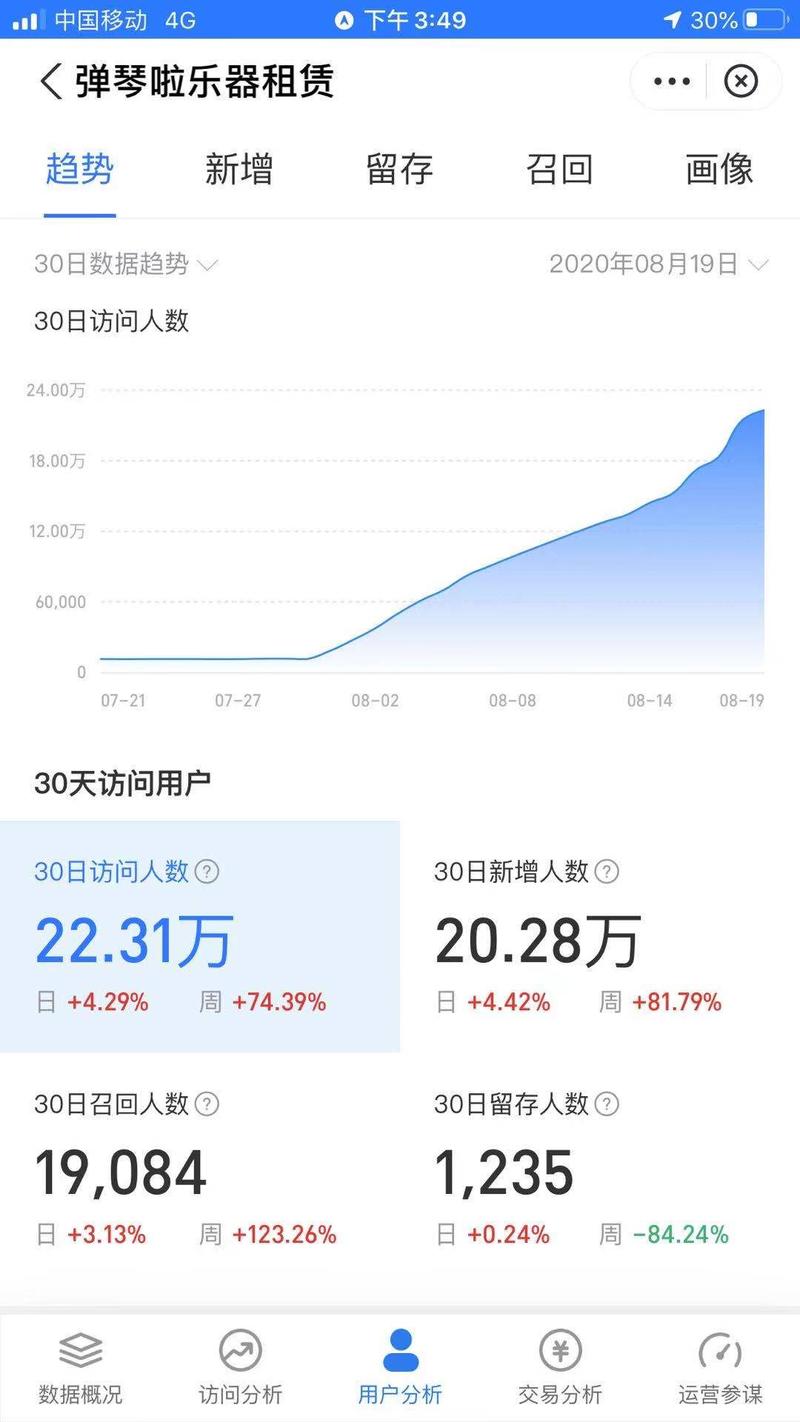Switch to the 画像 tab

coord(719,170)
